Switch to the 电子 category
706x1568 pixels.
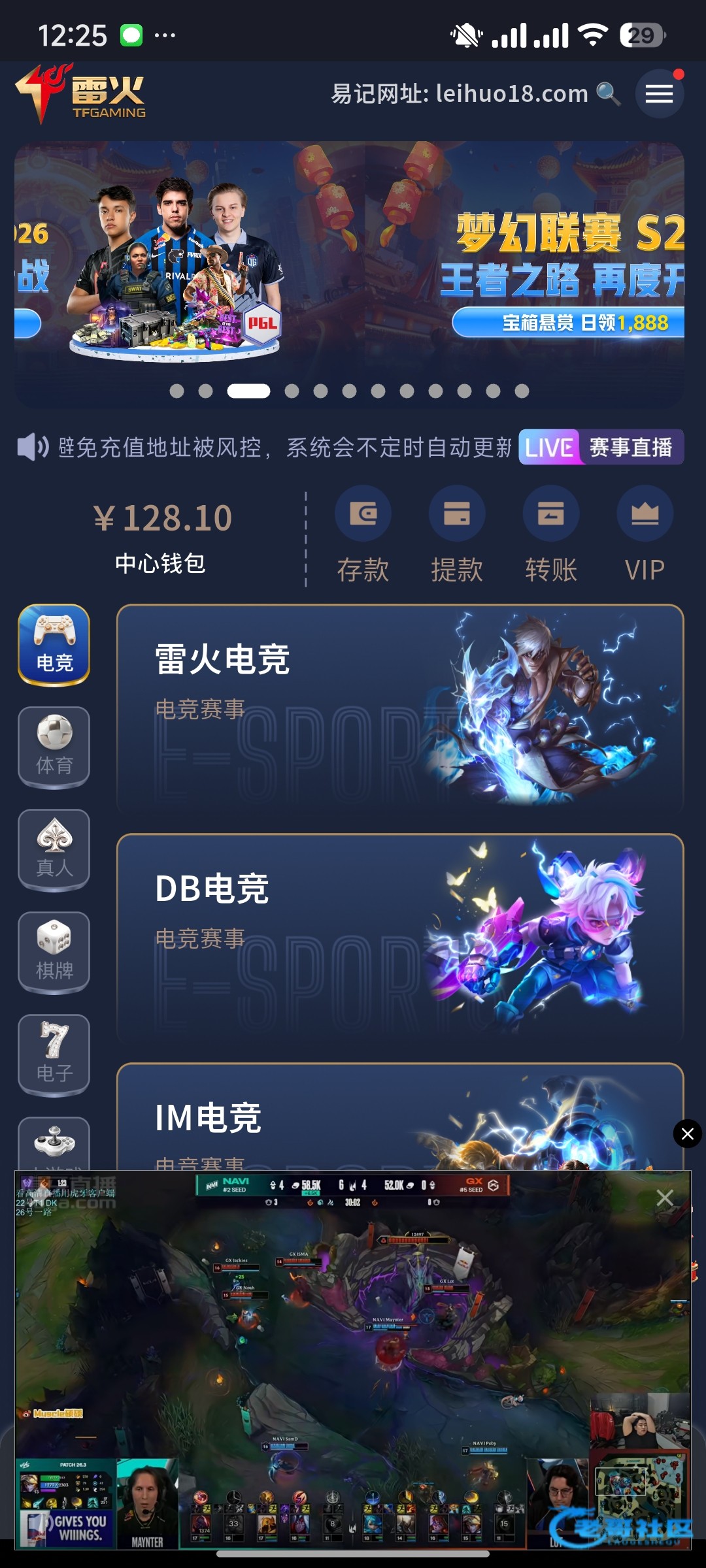54,1054
